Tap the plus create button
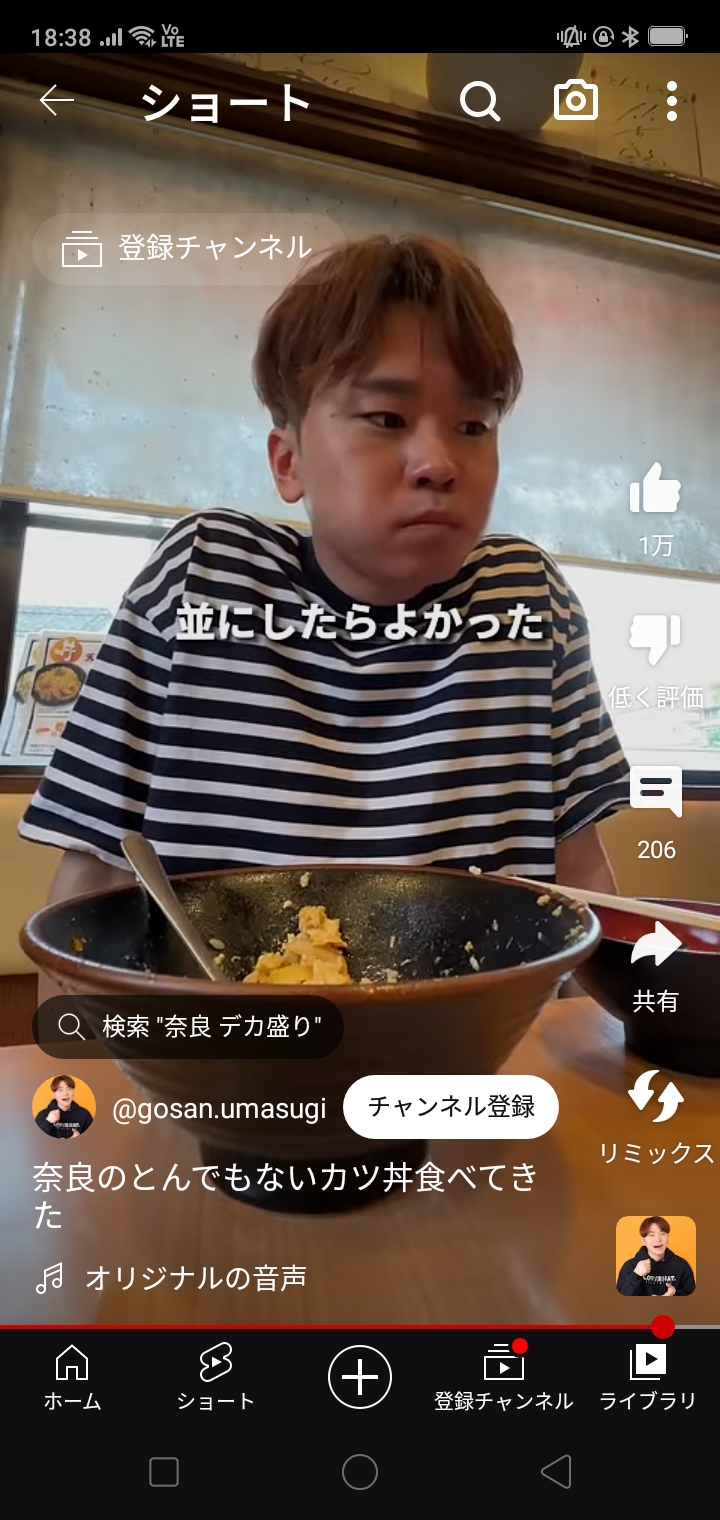Screen dimensions: 720x1520 [360, 1377]
